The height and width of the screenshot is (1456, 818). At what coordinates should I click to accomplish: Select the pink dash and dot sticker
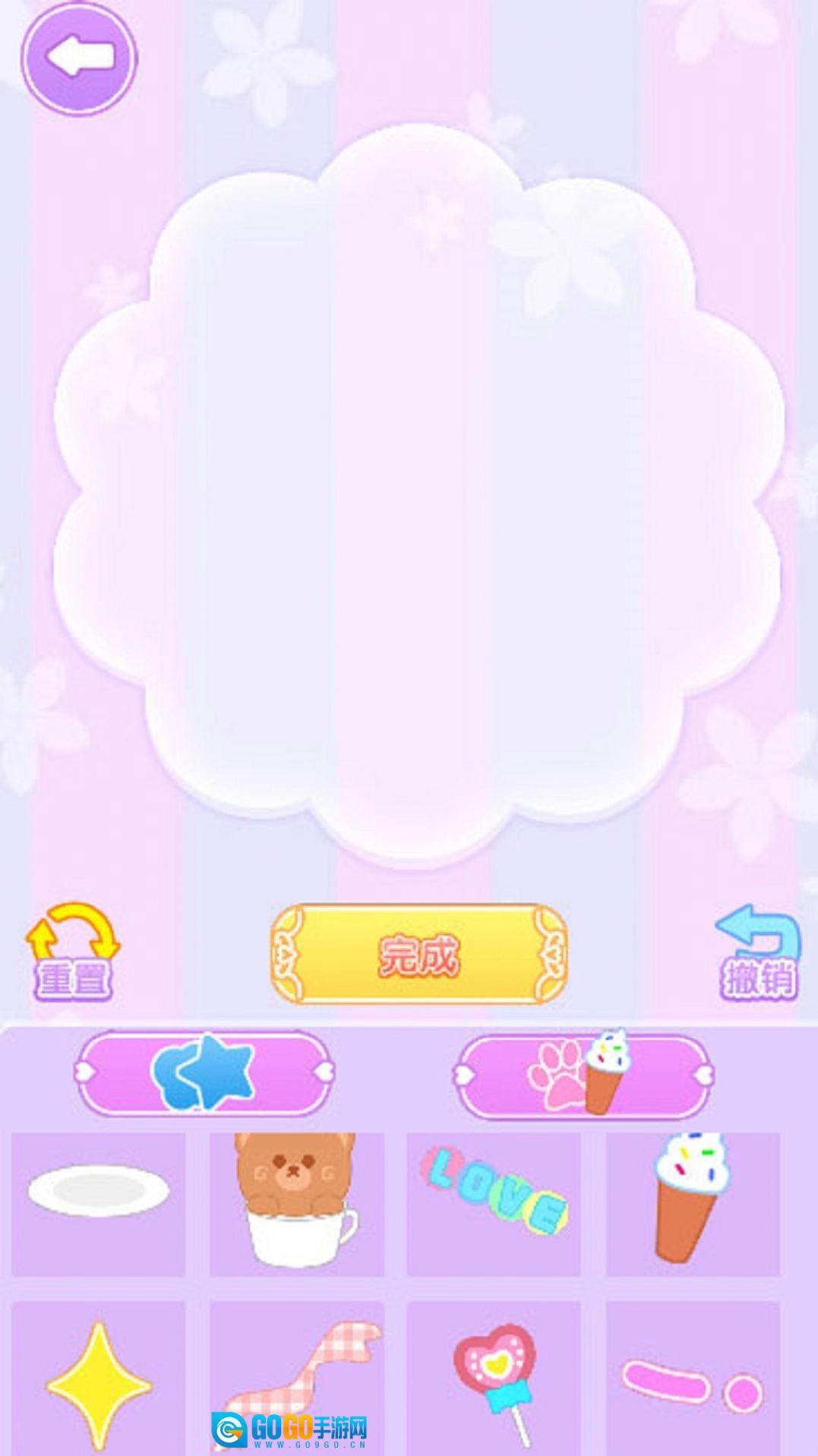click(x=692, y=1376)
